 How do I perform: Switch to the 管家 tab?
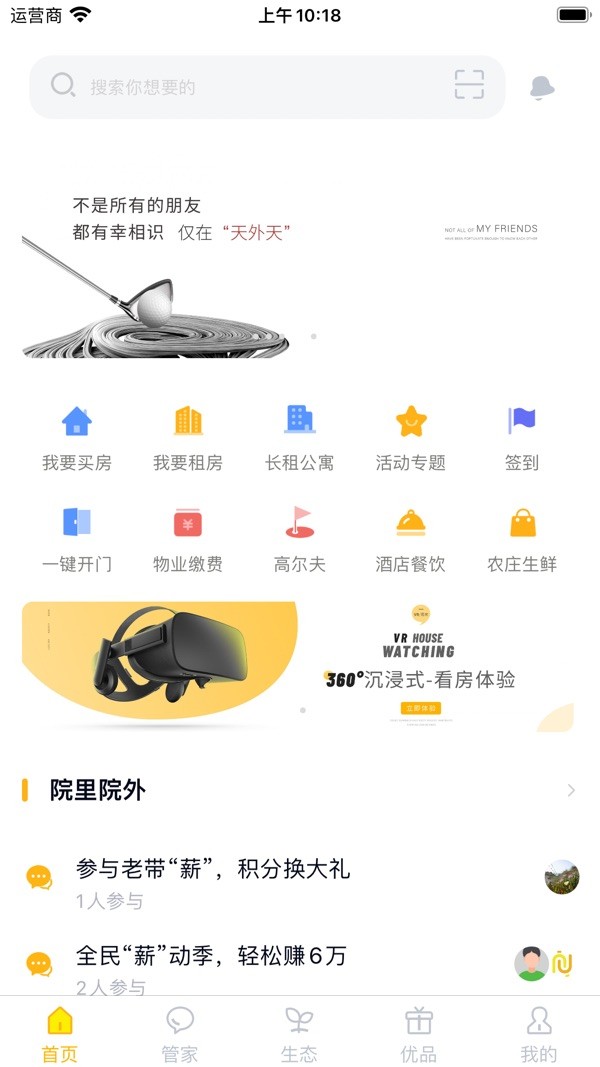click(x=180, y=1034)
